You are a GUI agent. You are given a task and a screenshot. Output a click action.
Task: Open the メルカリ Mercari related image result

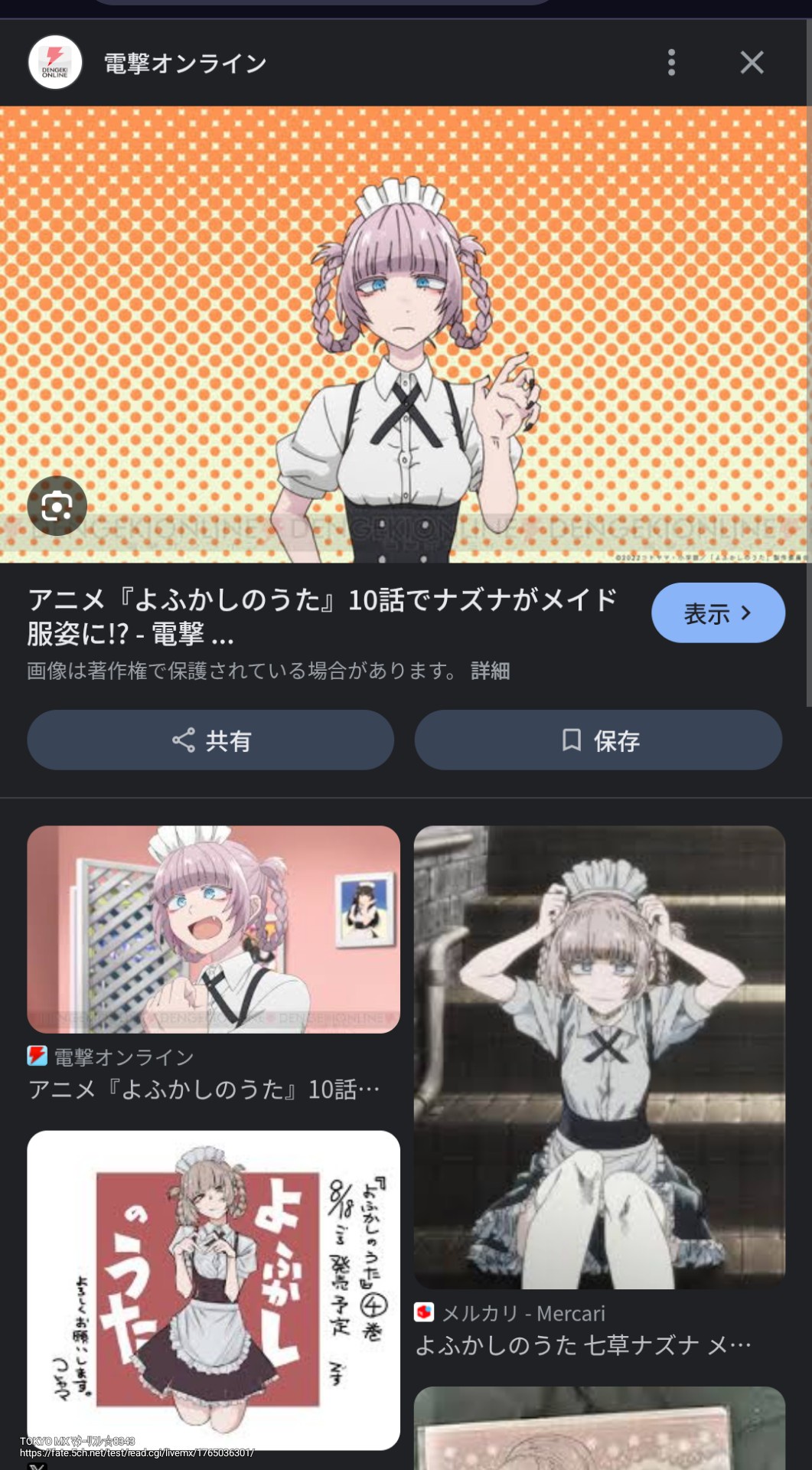point(599,1057)
